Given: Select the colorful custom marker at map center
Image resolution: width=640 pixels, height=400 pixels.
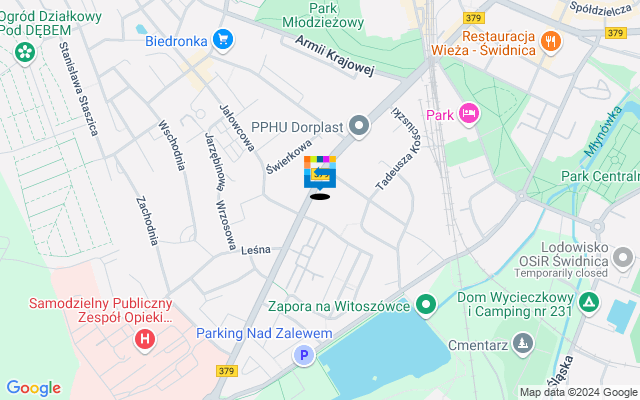Looking at the screenshot, I should click(320, 173).
